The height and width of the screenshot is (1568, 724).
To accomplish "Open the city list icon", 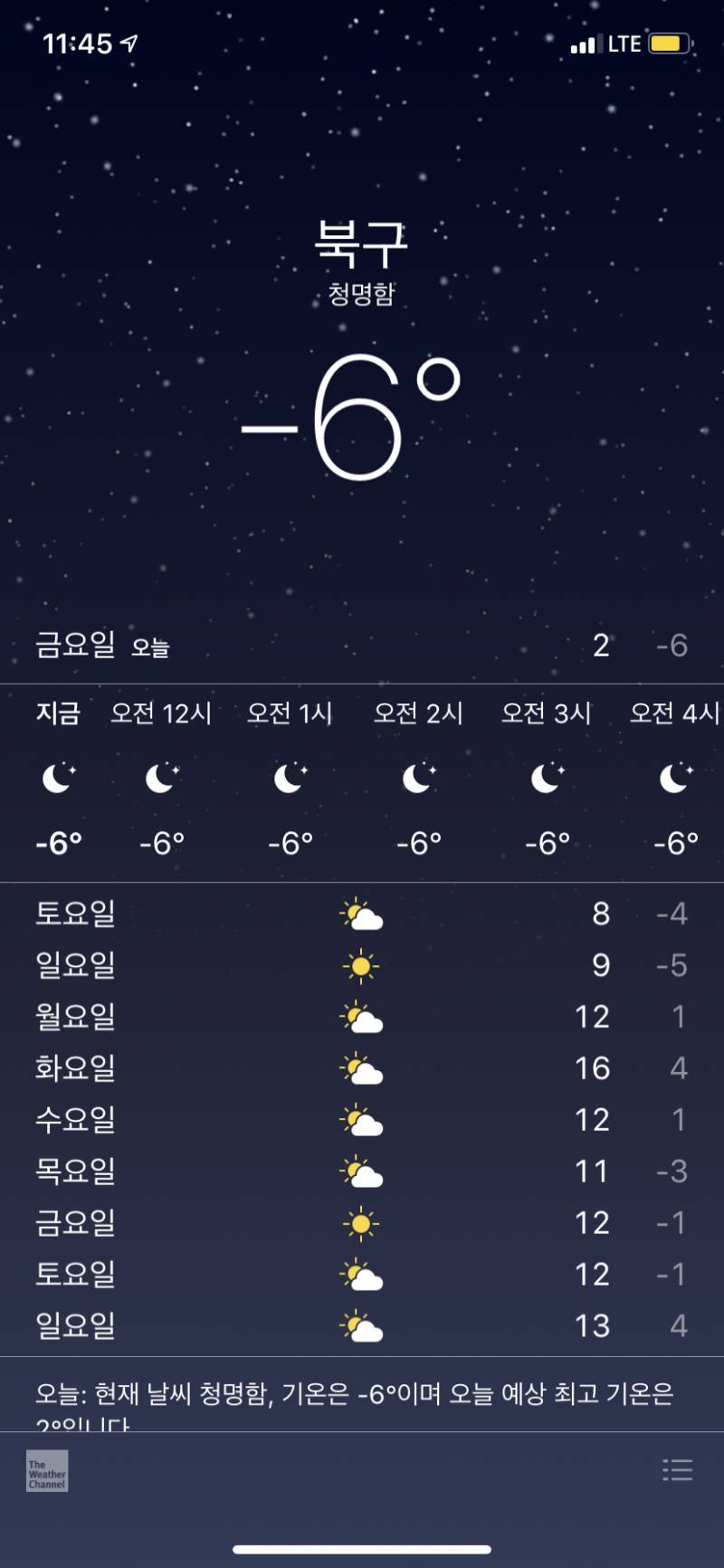I will tap(677, 1469).
